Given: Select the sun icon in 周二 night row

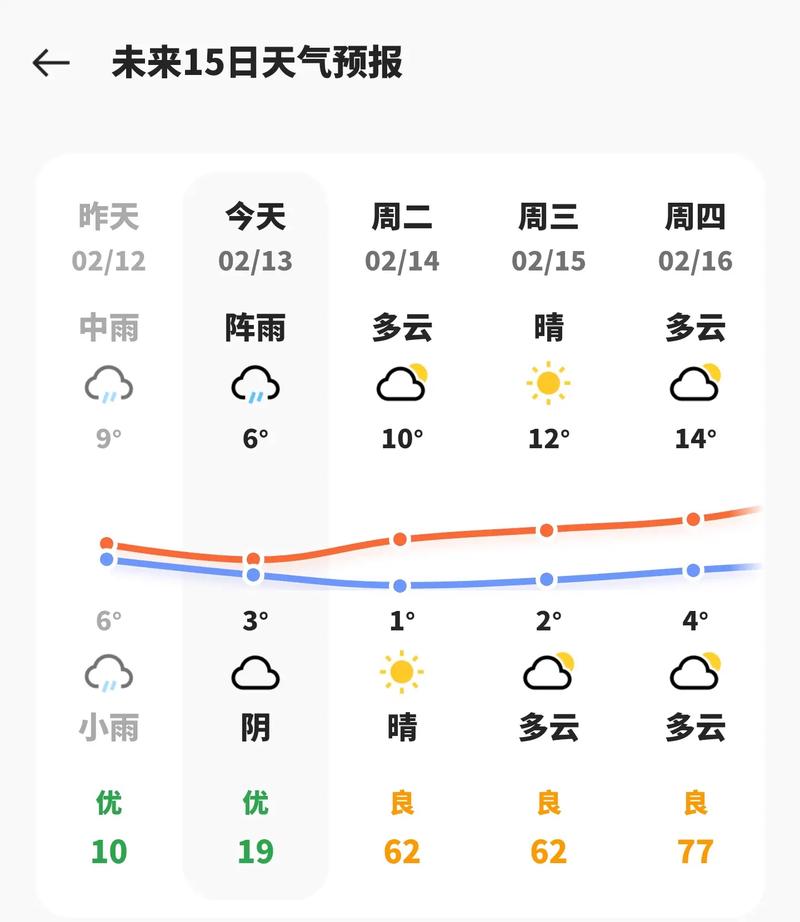Looking at the screenshot, I should click(401, 675).
